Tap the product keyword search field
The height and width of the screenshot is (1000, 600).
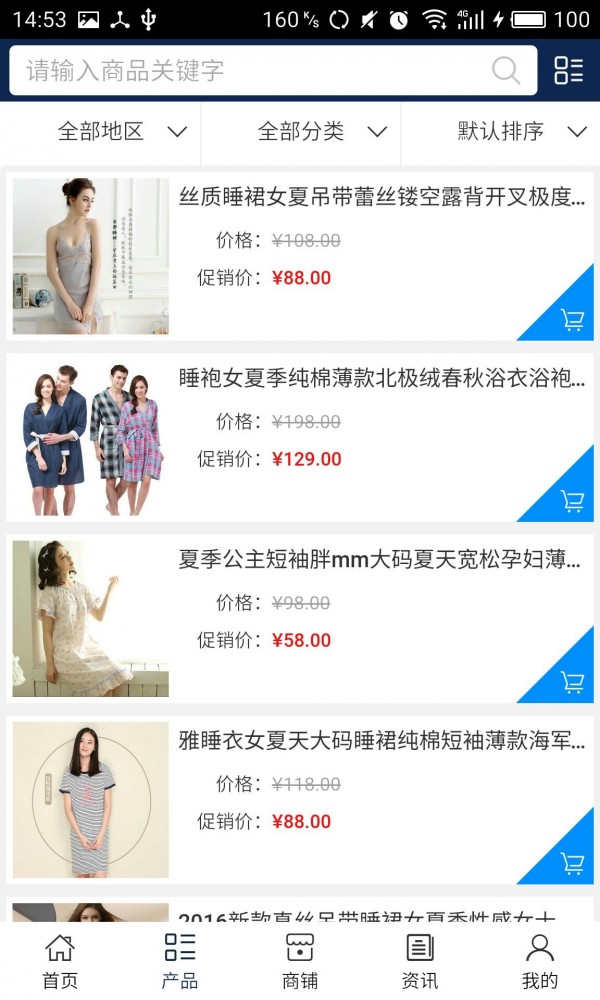pyautogui.click(x=250, y=70)
